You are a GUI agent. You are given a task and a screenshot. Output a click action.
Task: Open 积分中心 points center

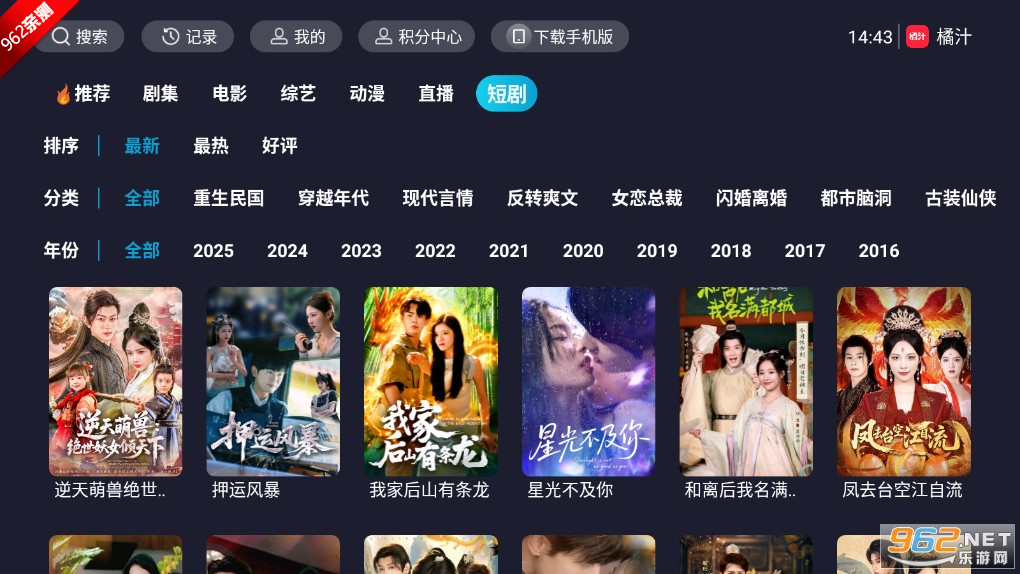(x=417, y=37)
